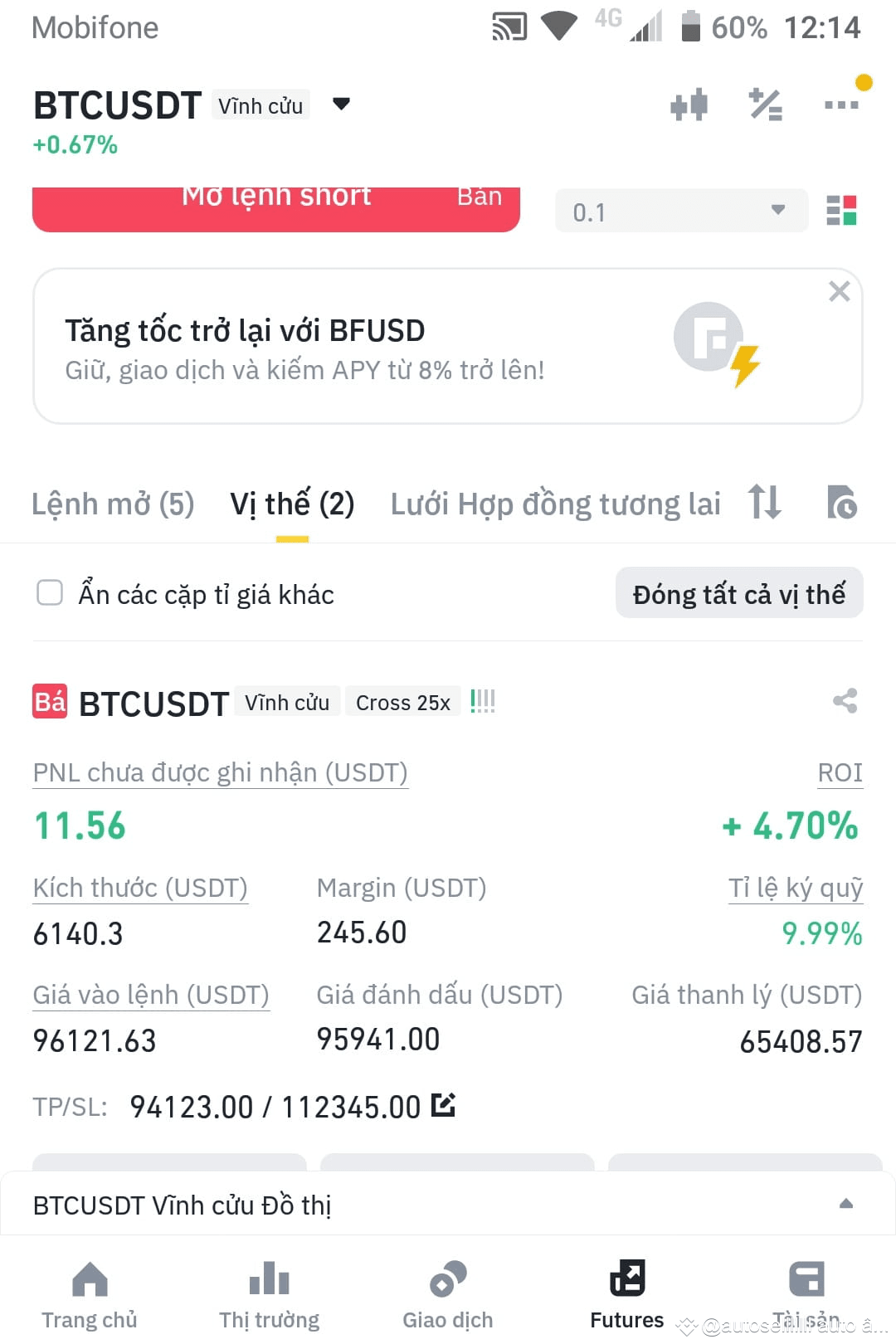This screenshot has height=1344, width=896.
Task: Go to the Thị trường tab
Action: tap(269, 1294)
